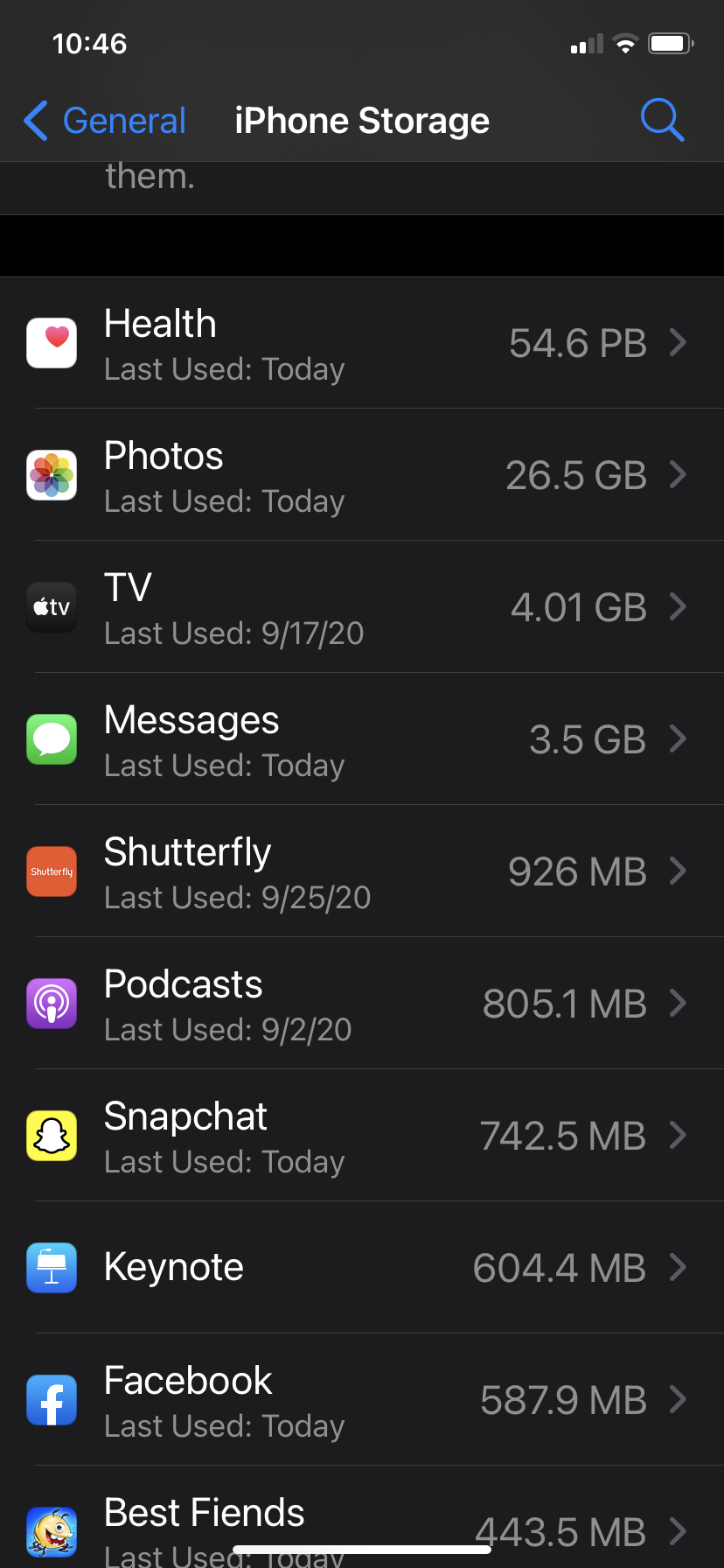
Task: View Photos storage usage
Action: pos(362,475)
